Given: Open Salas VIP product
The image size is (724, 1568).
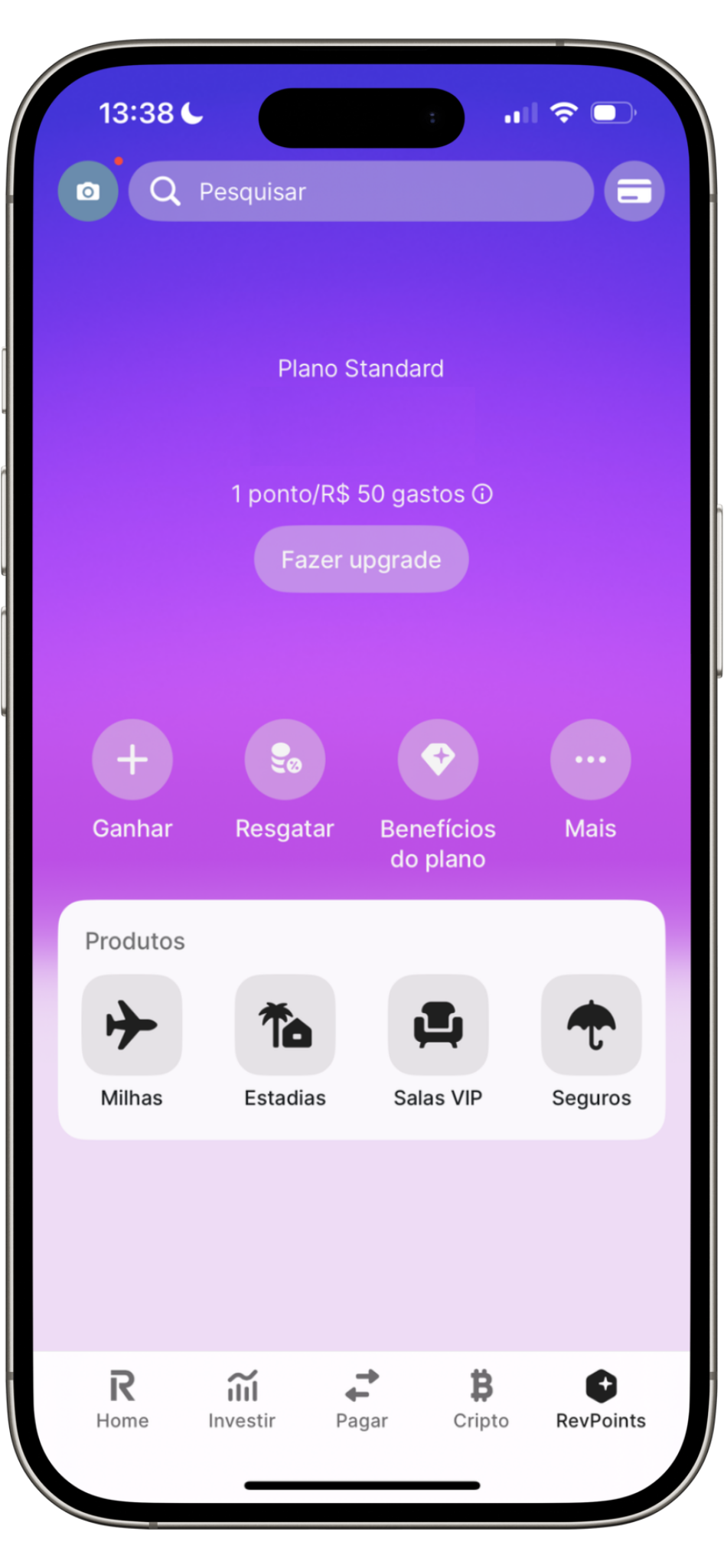Looking at the screenshot, I should (x=438, y=1026).
